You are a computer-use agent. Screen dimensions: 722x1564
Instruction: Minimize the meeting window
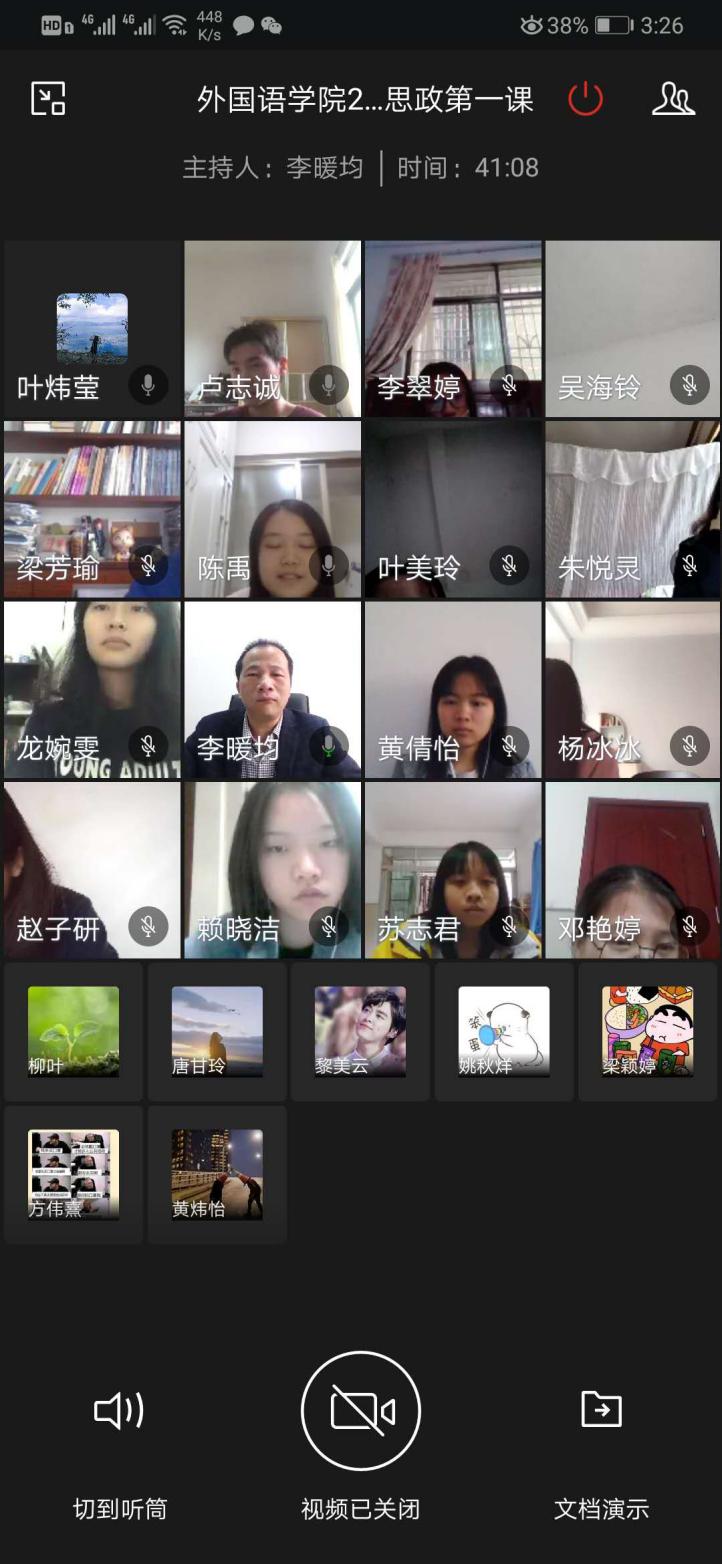[48, 98]
